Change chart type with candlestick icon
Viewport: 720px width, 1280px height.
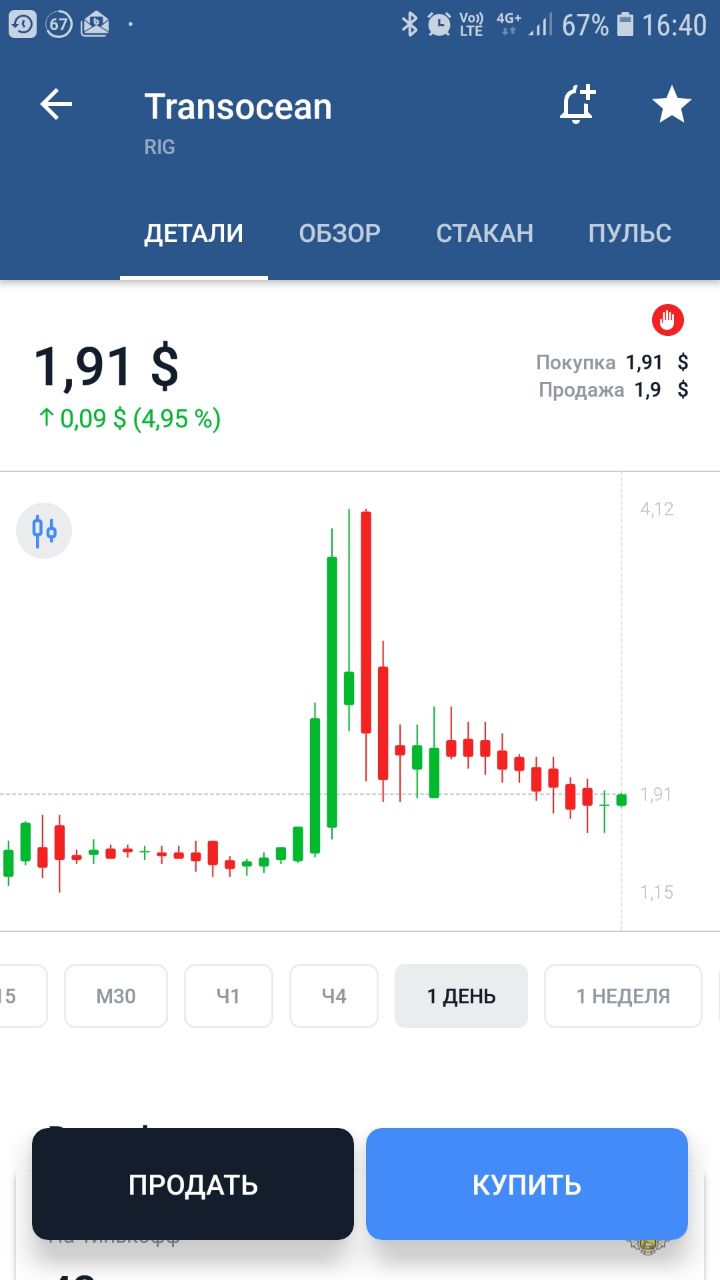pos(44,530)
